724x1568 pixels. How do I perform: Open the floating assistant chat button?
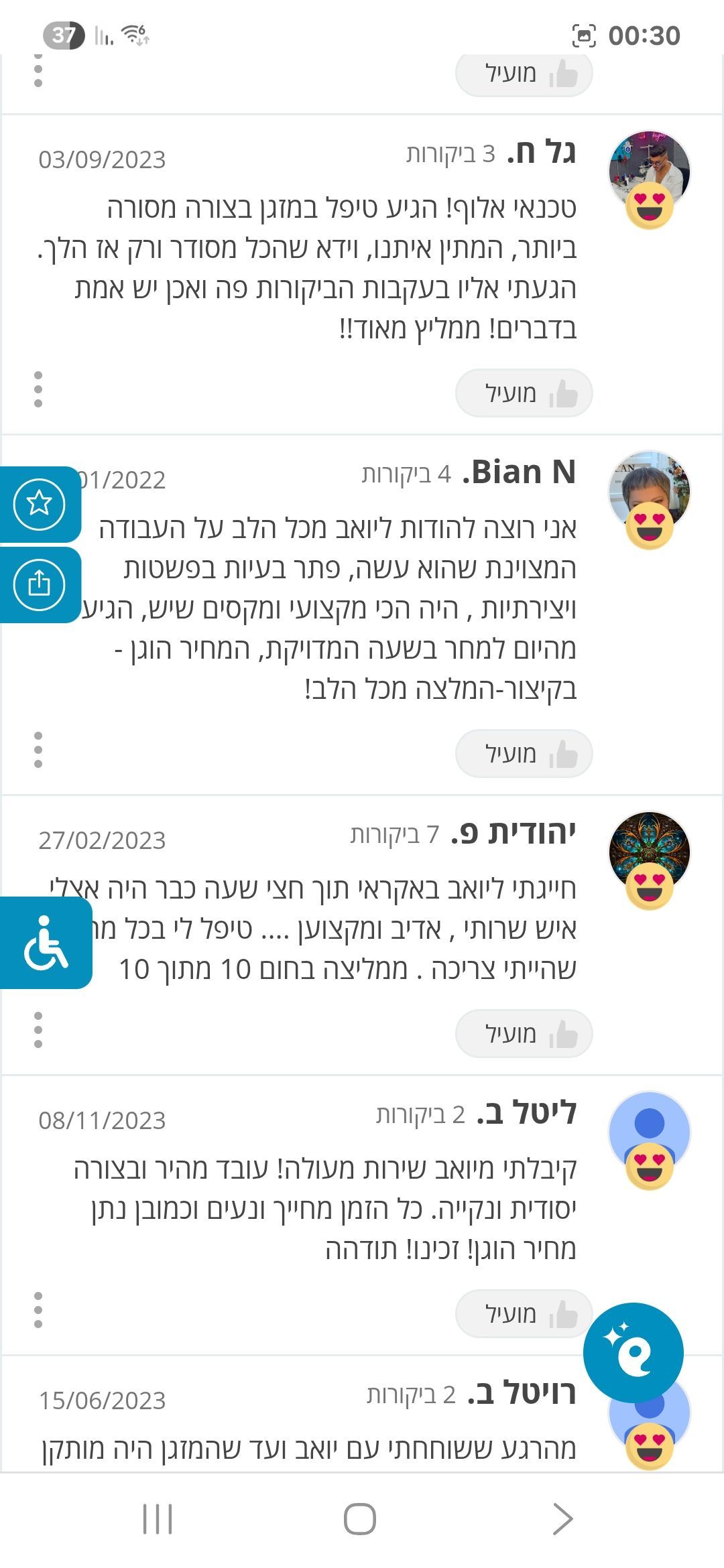tap(633, 1352)
